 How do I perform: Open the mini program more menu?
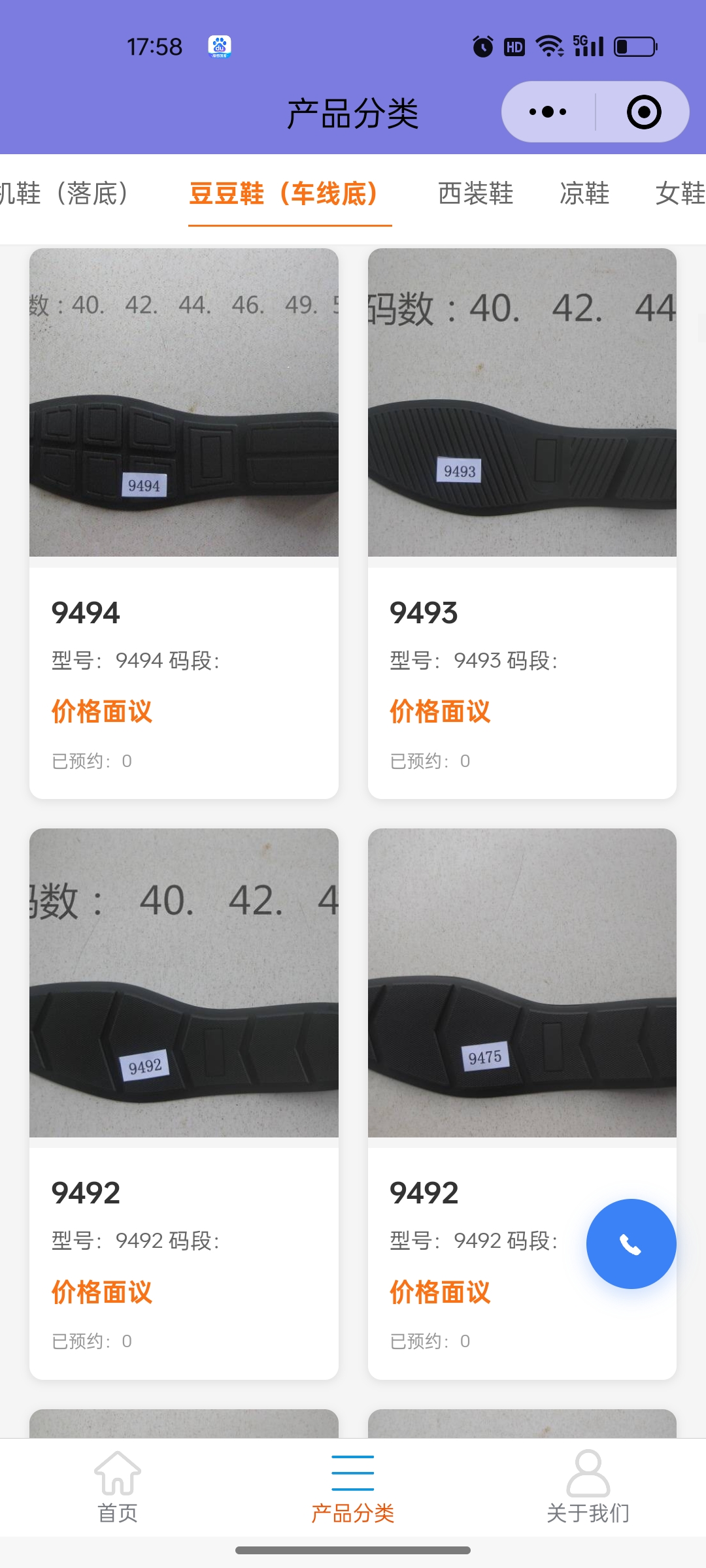click(x=548, y=112)
